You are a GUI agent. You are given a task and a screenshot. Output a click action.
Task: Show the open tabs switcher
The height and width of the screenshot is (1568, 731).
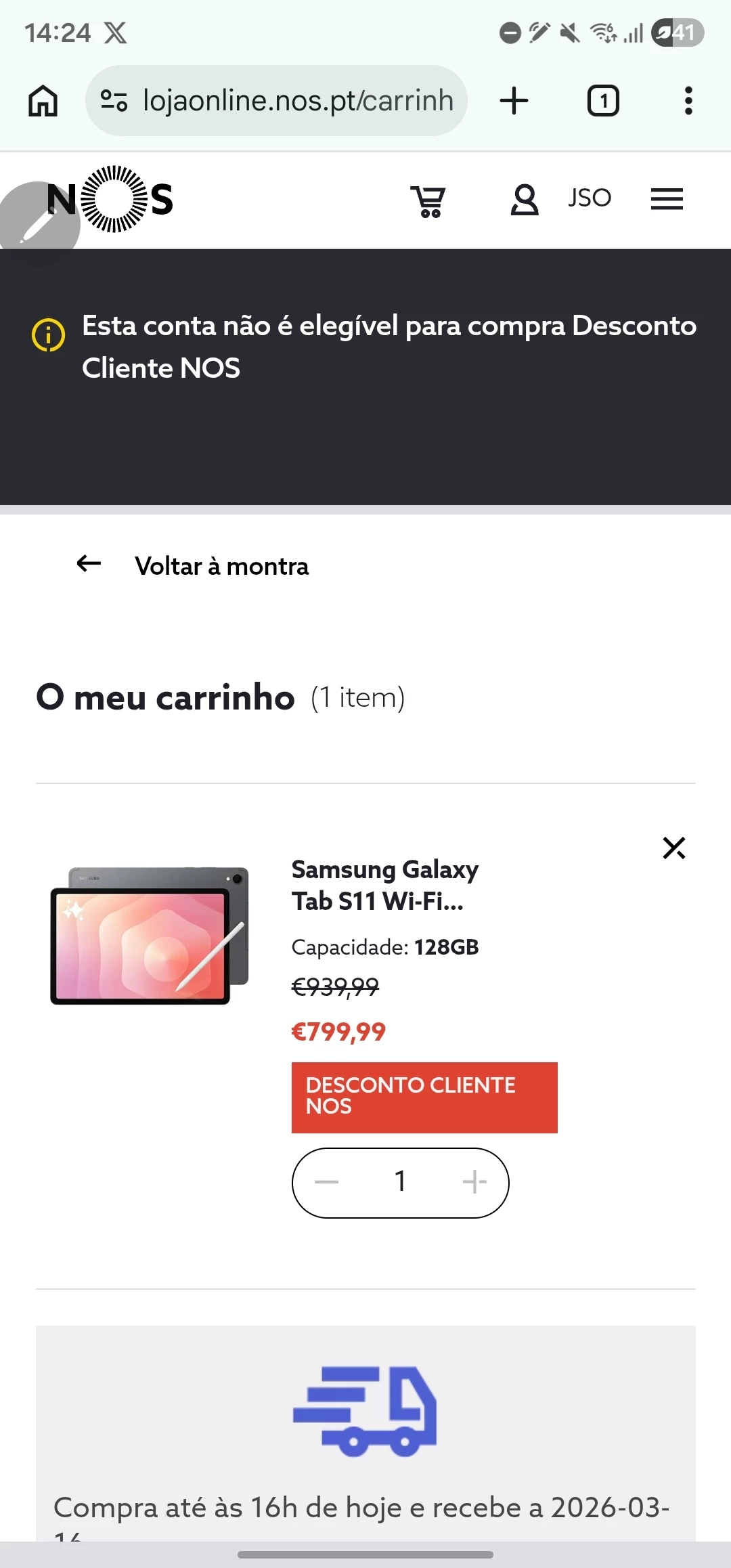click(602, 101)
